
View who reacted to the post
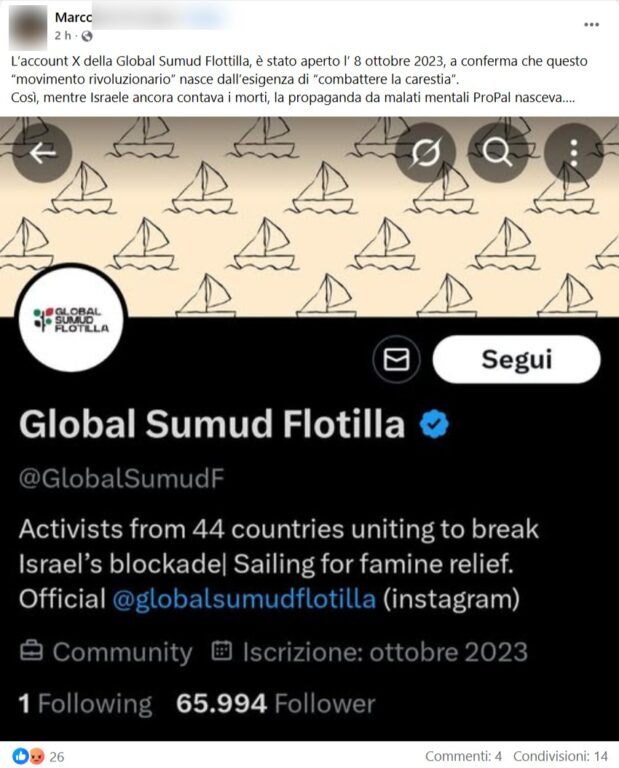(x=40, y=756)
